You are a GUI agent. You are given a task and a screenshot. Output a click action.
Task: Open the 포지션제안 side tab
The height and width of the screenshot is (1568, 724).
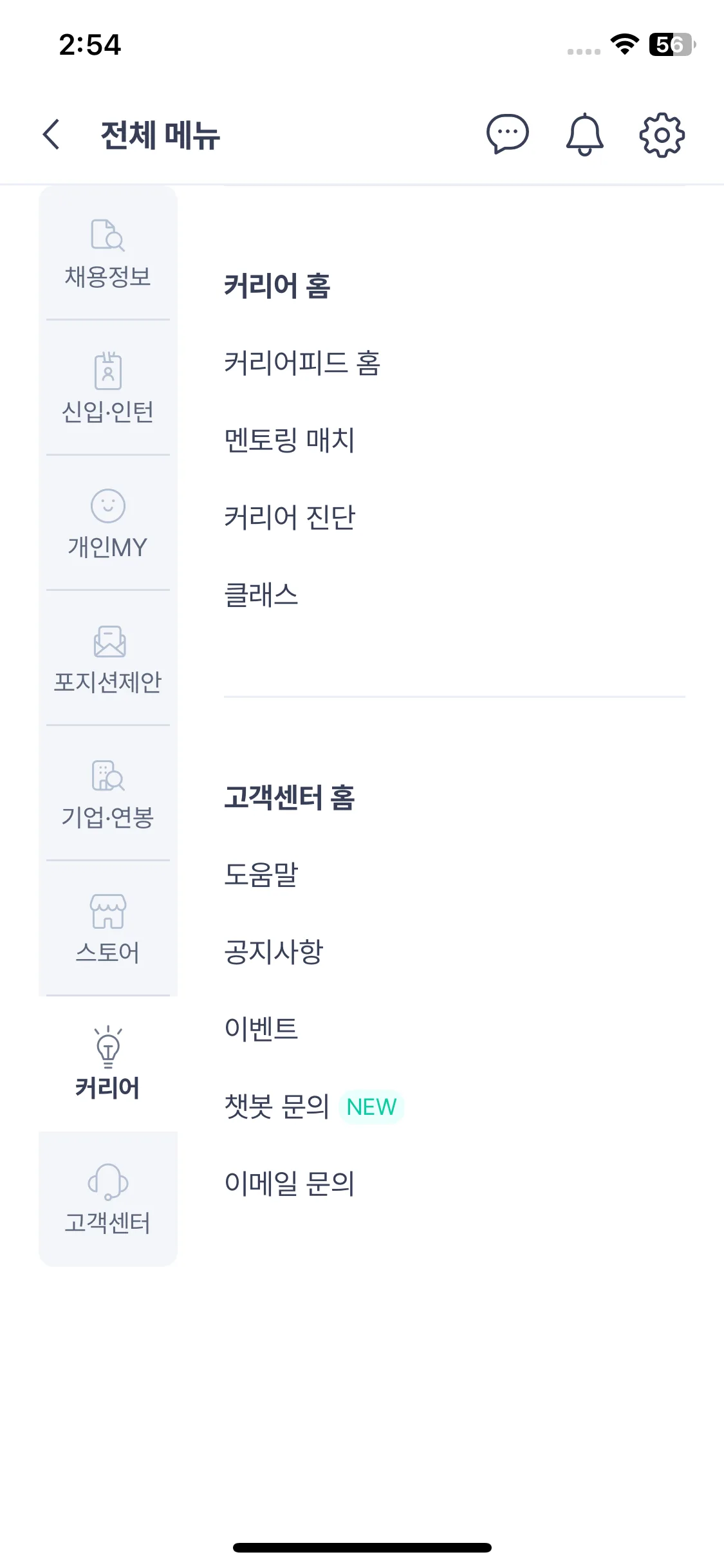(x=108, y=658)
